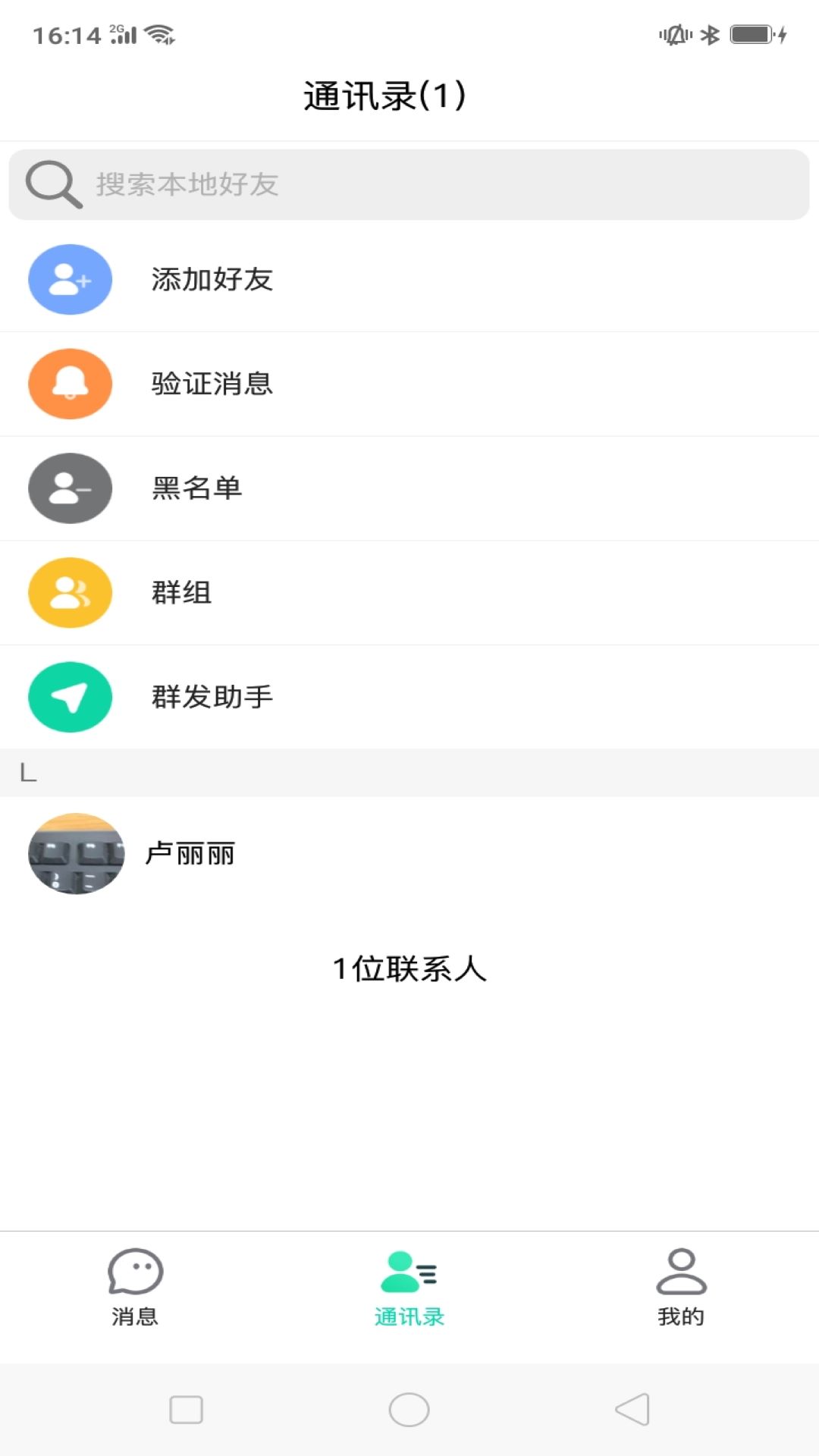Switch to the 我的 tab
This screenshot has height=1456, width=819.
[x=681, y=1289]
